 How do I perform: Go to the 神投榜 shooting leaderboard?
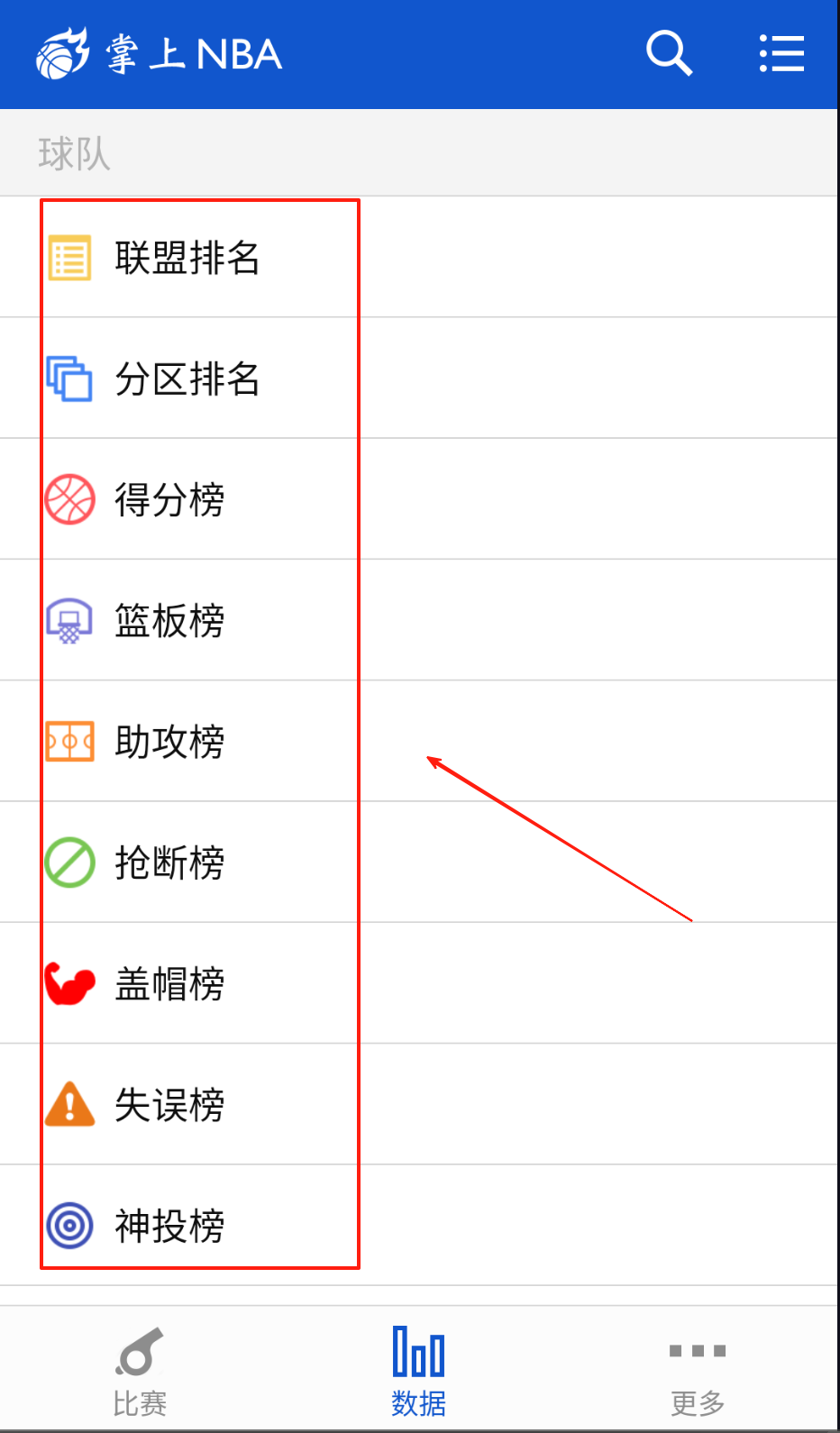[x=169, y=1226]
